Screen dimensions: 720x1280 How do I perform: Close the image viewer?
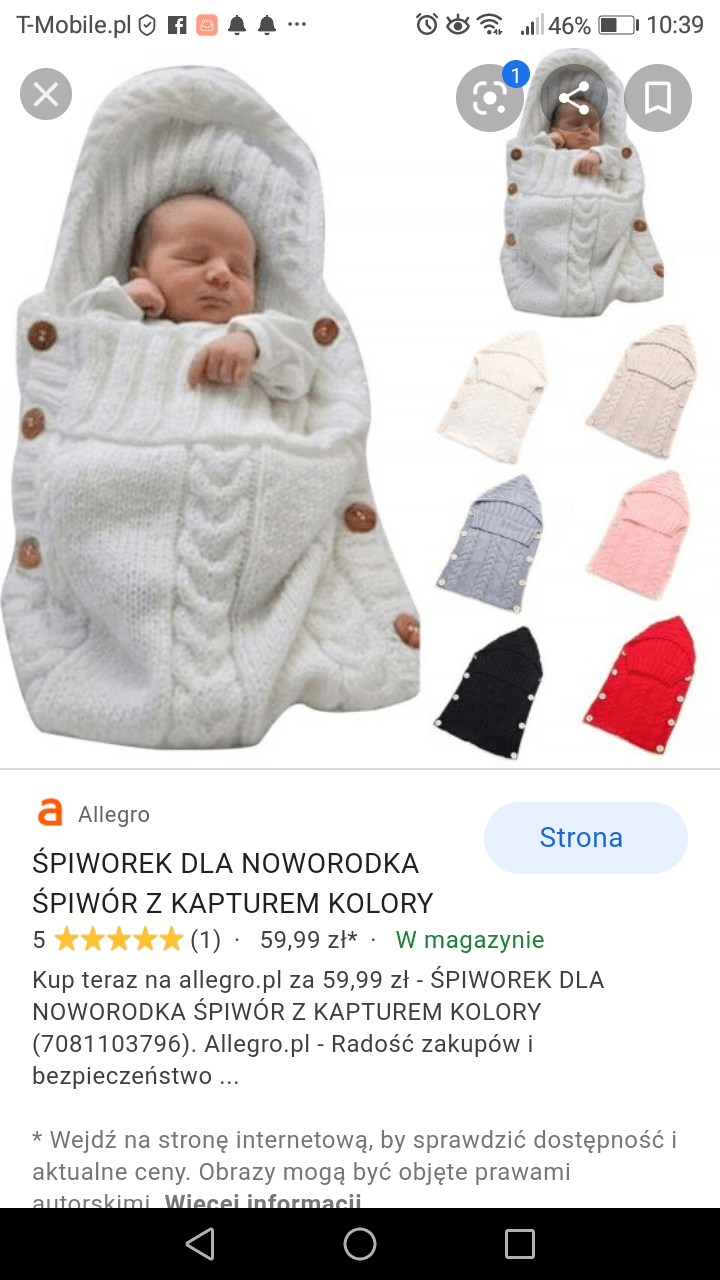point(46,95)
